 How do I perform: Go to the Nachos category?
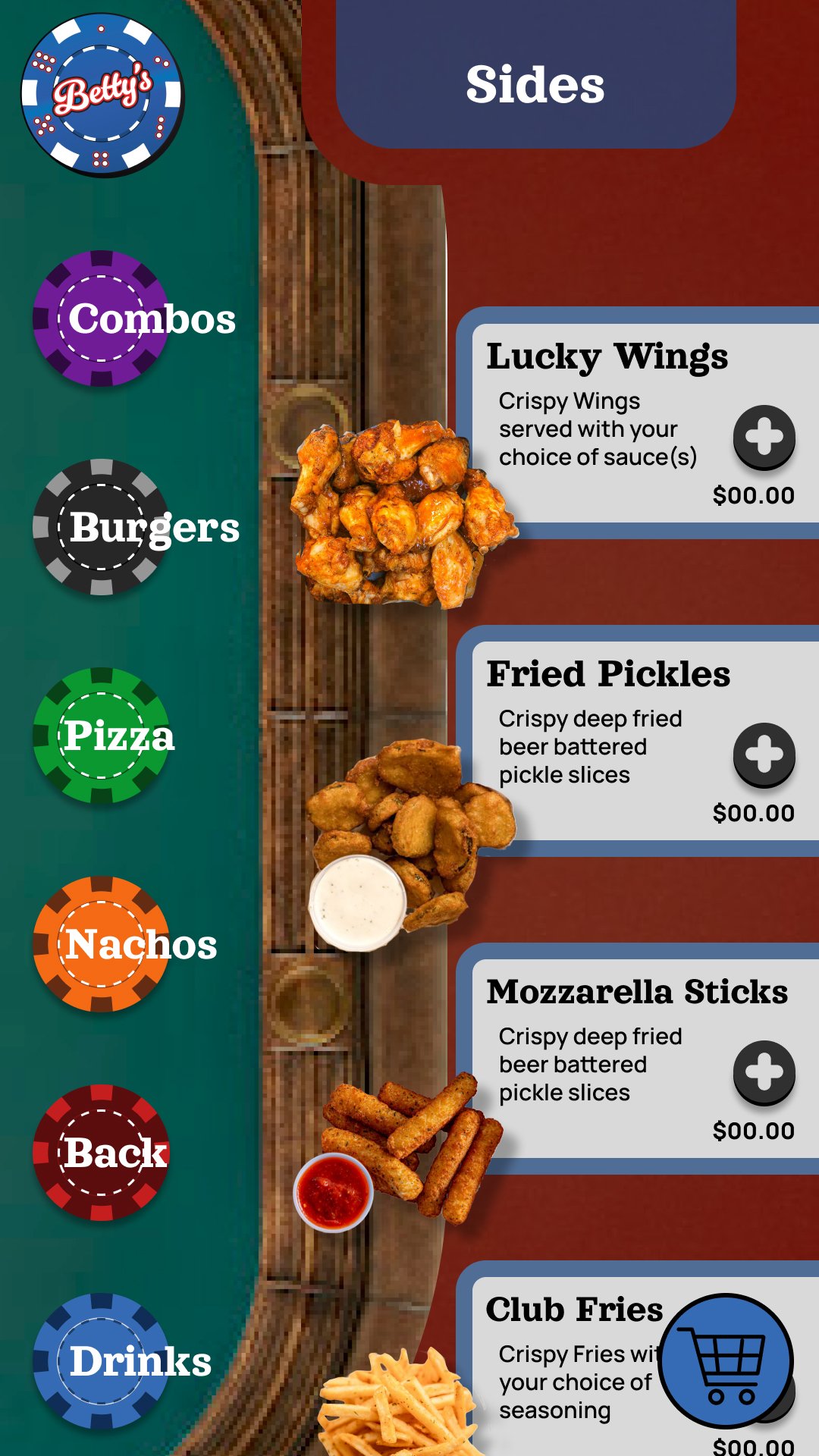coord(102,944)
